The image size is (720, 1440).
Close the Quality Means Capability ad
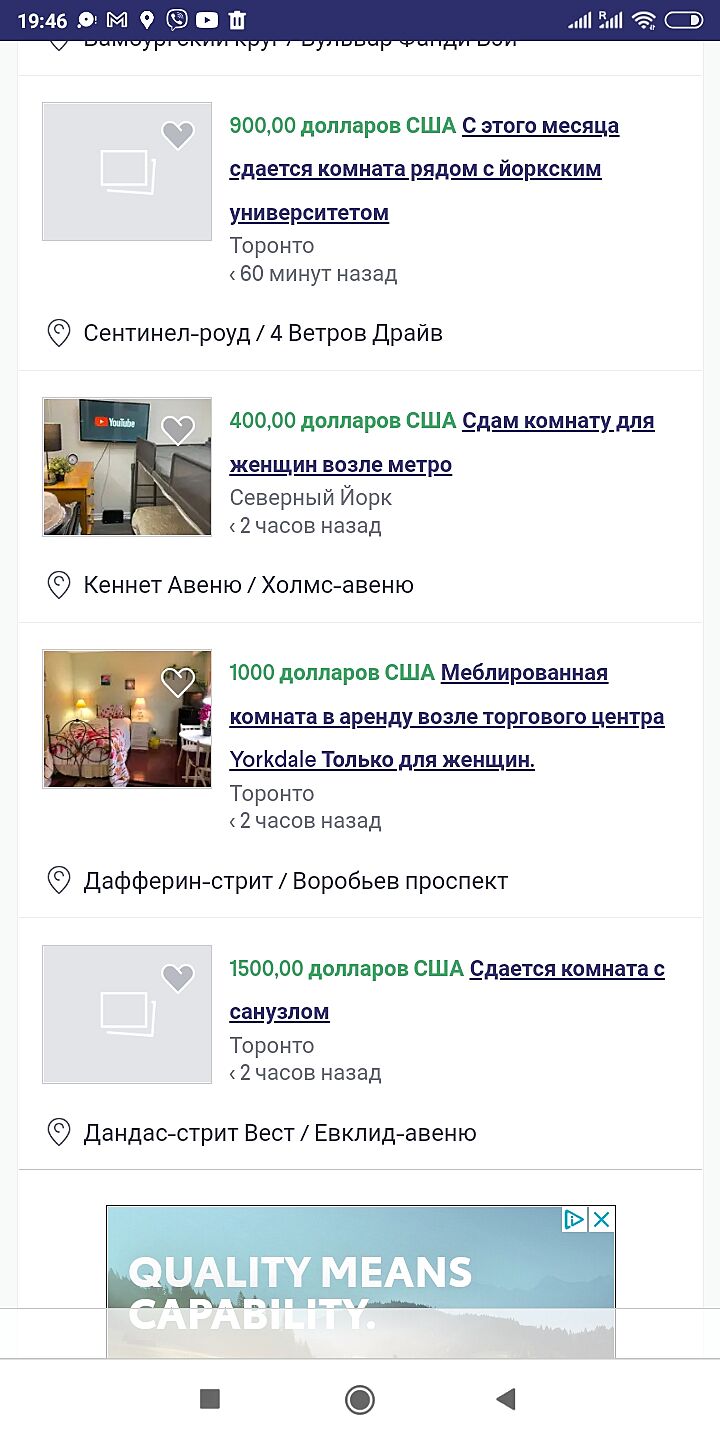[601, 1219]
